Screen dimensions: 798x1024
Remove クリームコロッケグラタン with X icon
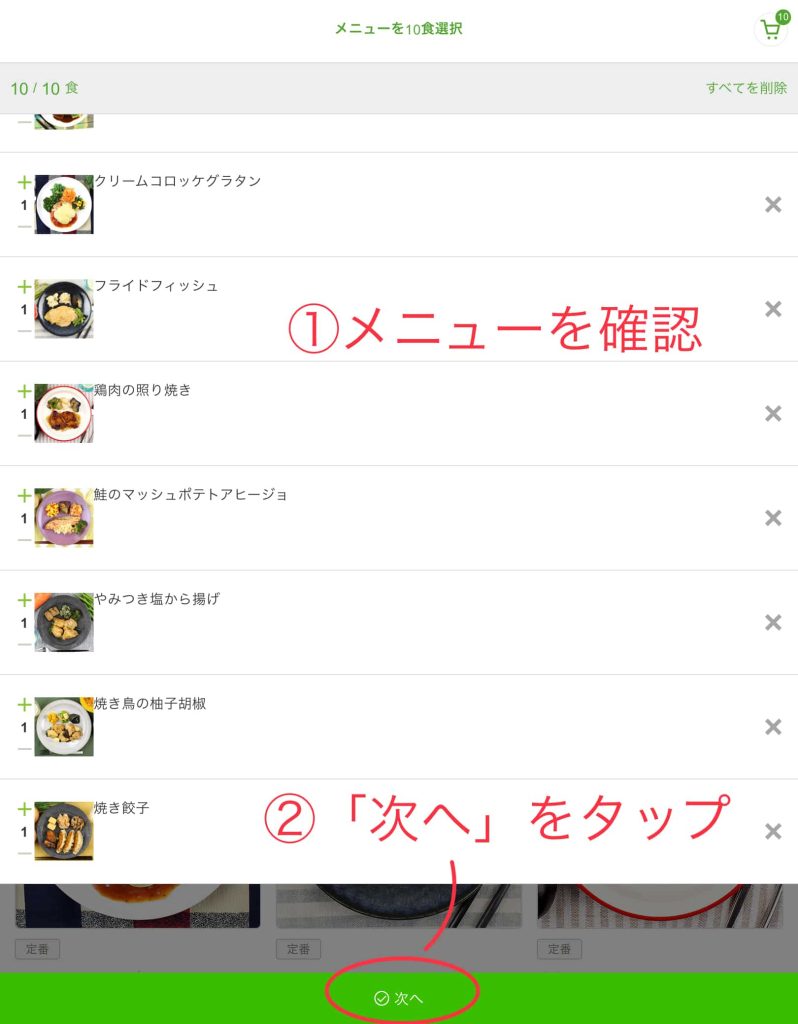pos(771,204)
